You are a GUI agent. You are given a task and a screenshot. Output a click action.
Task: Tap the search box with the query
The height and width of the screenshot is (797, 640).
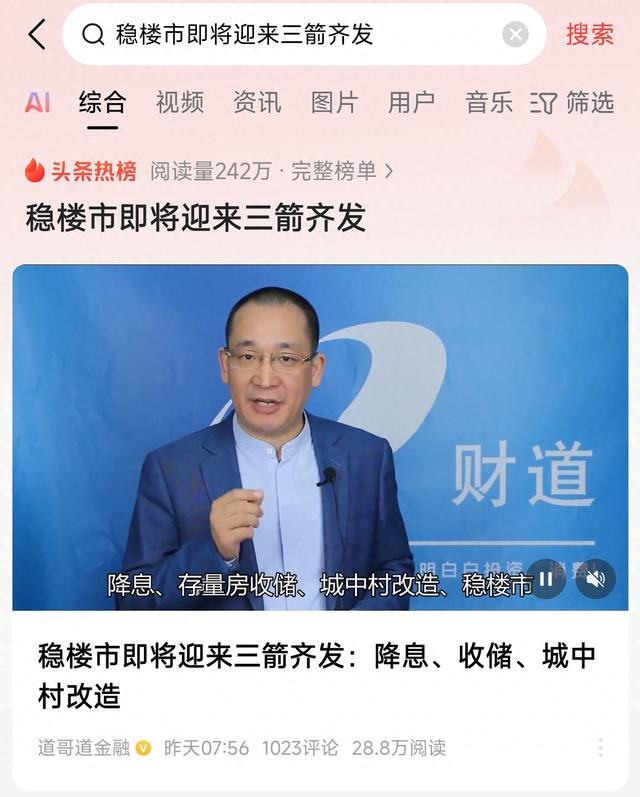[x=290, y=35]
